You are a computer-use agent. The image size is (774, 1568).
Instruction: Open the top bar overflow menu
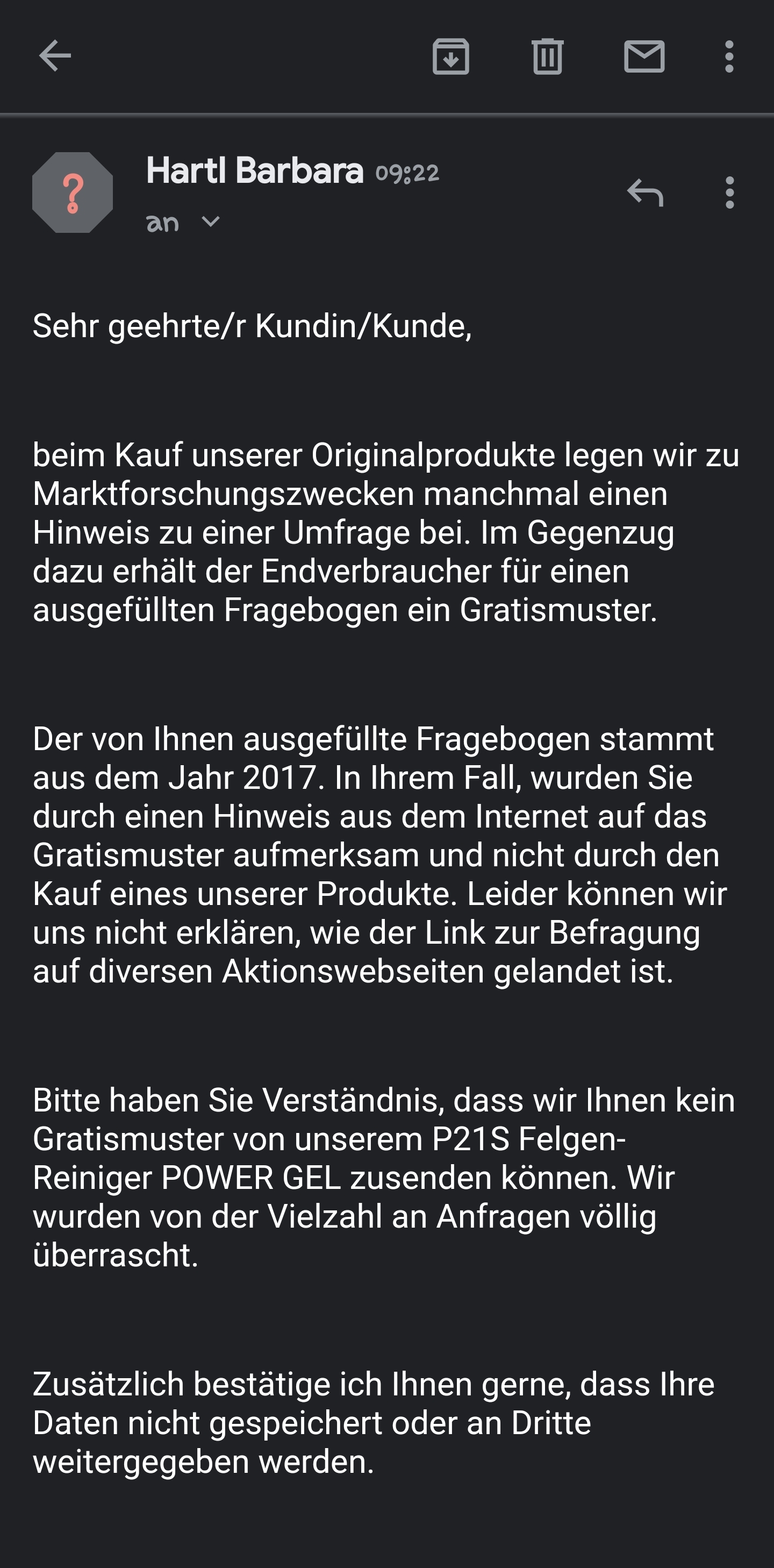[729, 56]
